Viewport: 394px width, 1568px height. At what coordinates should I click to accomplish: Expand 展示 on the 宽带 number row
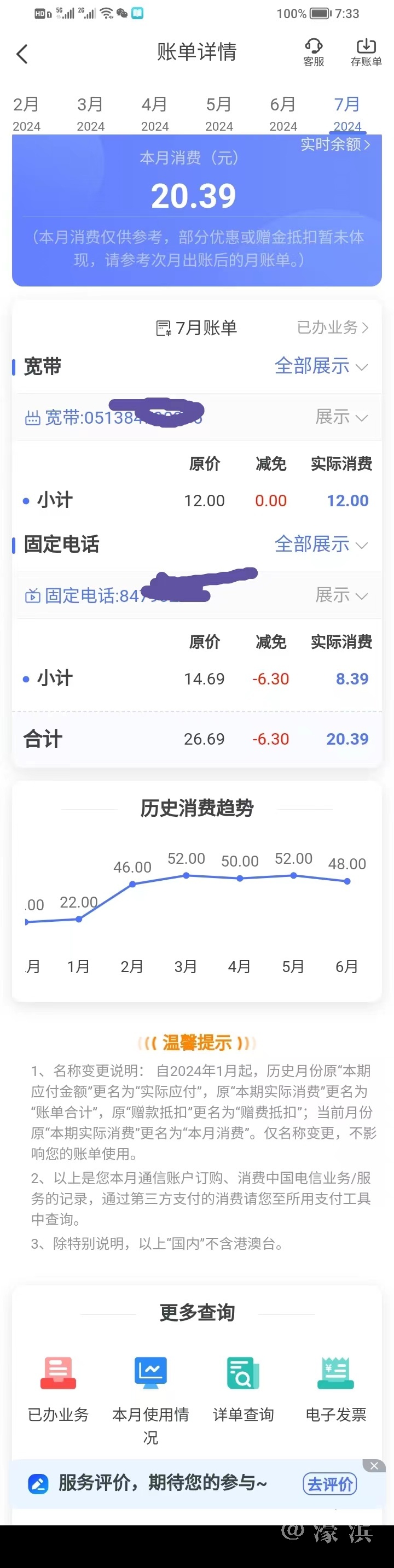[x=341, y=417]
